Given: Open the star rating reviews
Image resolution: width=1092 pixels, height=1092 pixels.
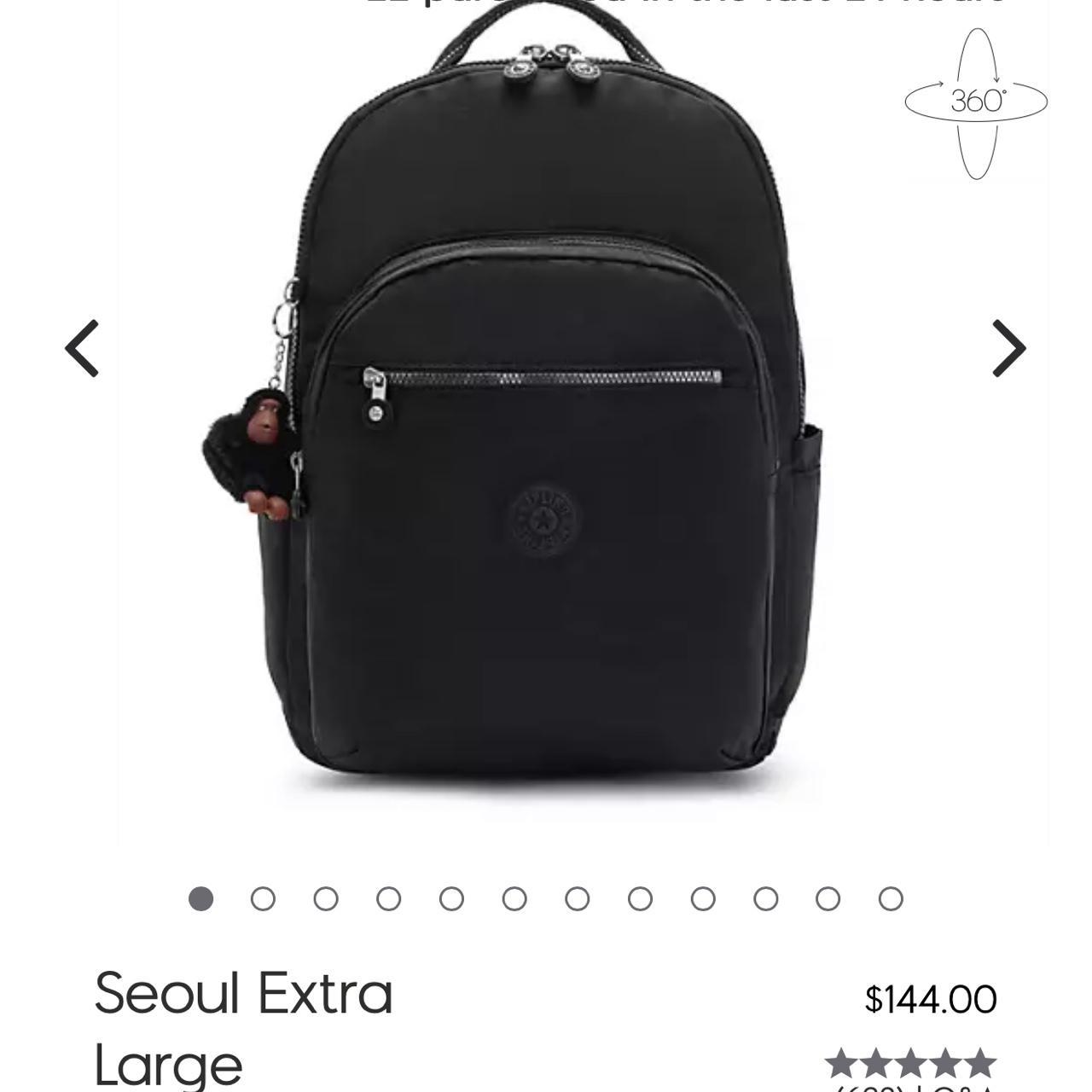Looking at the screenshot, I should (910, 1064).
